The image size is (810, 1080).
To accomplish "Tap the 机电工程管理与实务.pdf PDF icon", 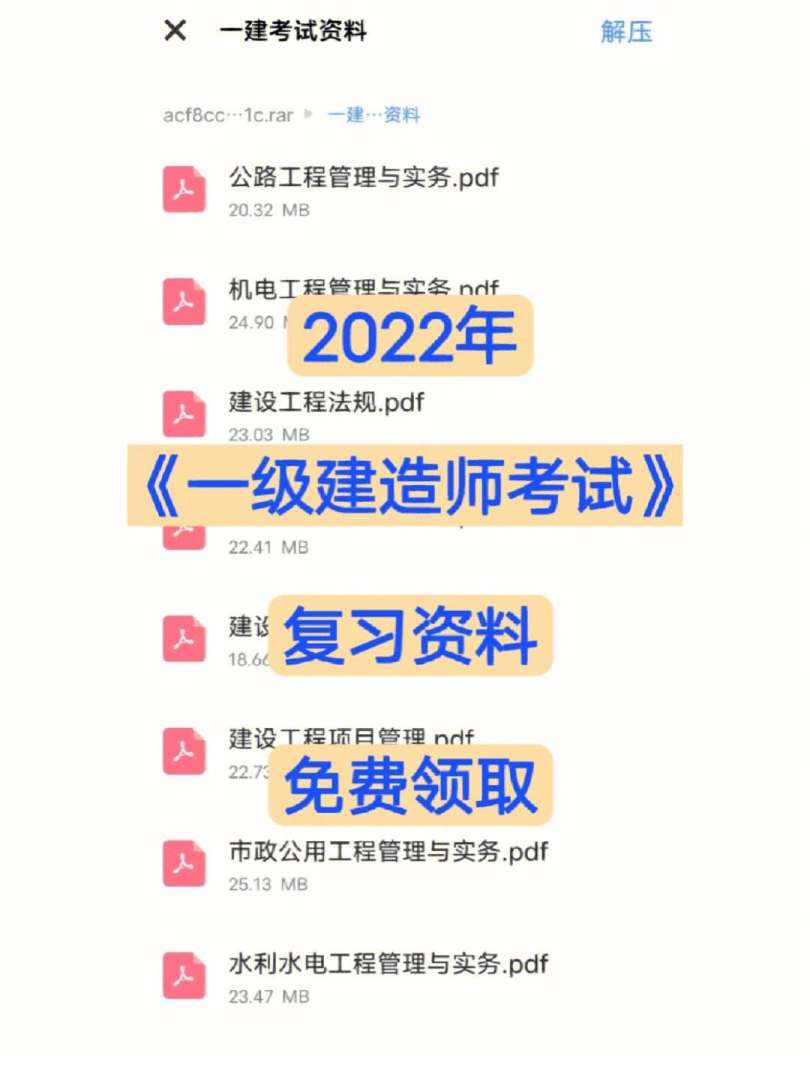I will click(x=184, y=301).
